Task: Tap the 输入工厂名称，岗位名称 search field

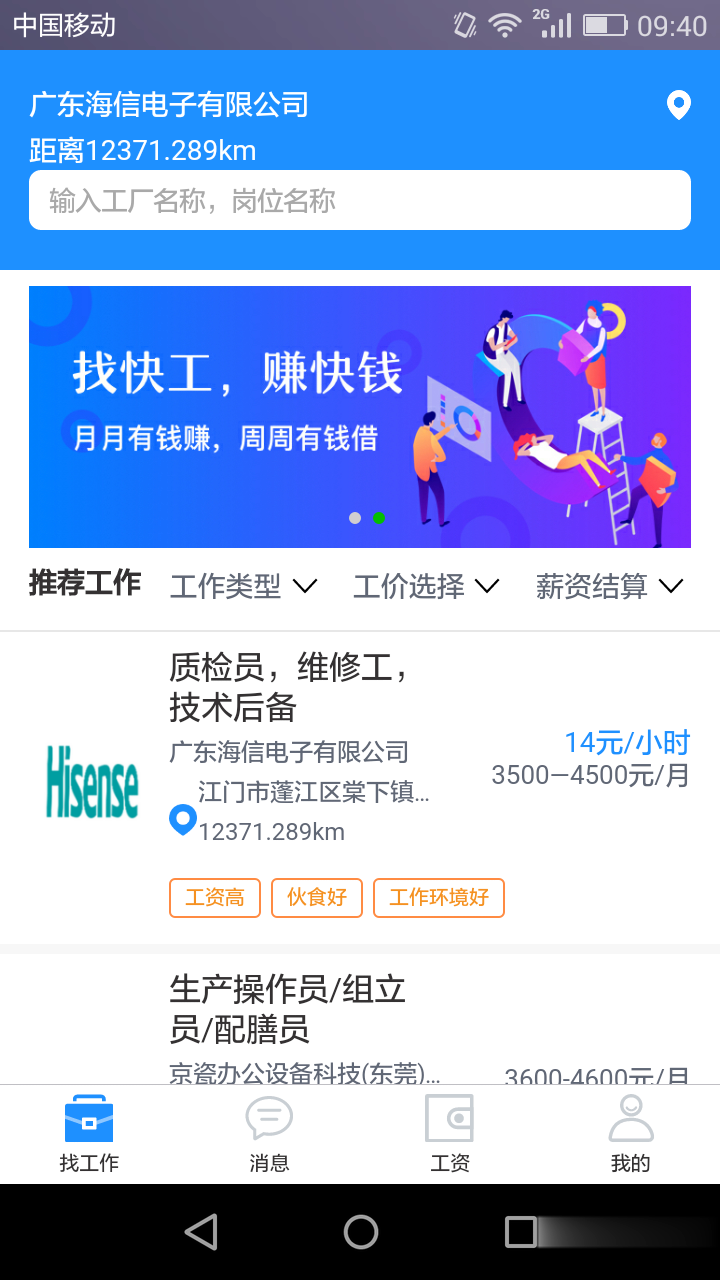Action: [x=360, y=199]
